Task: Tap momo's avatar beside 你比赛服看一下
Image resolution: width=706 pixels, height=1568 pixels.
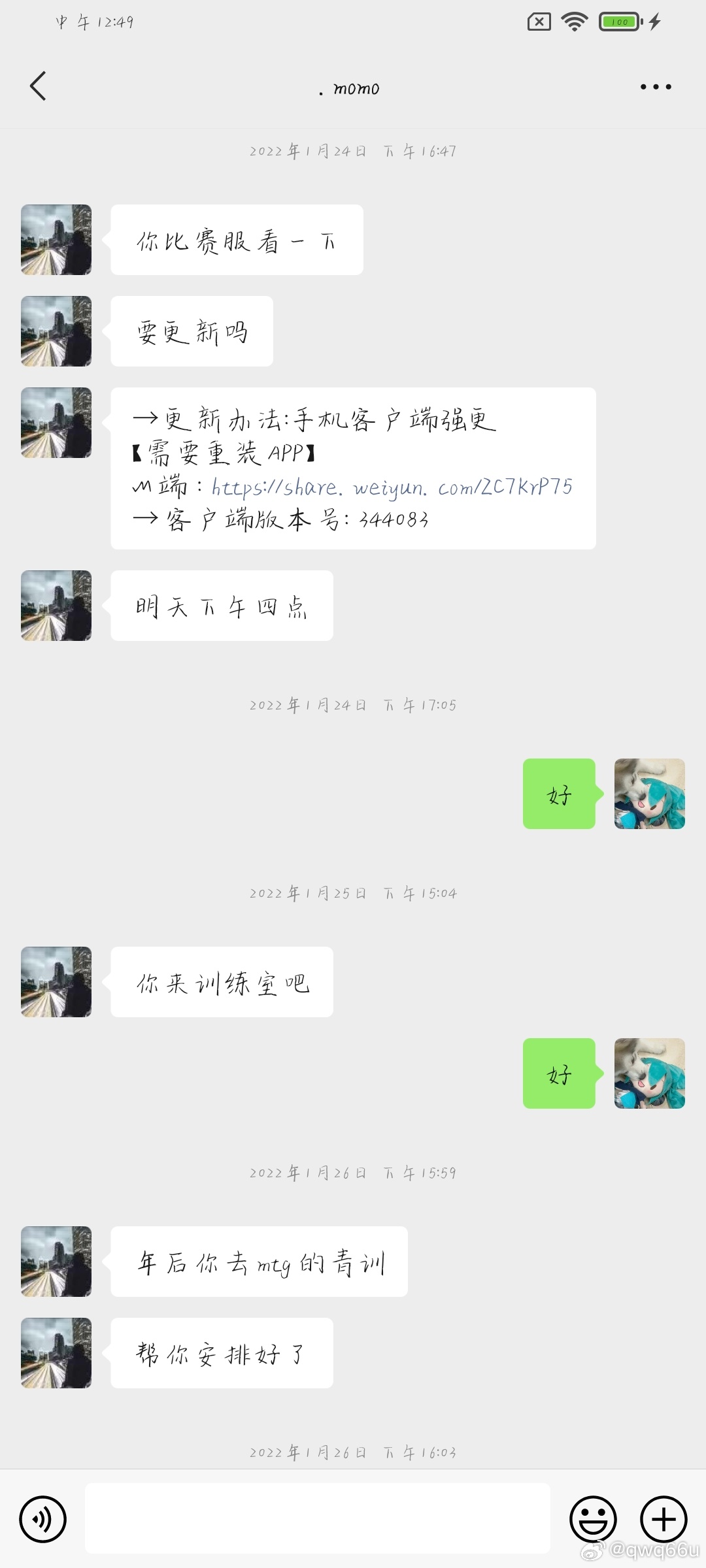Action: point(56,240)
